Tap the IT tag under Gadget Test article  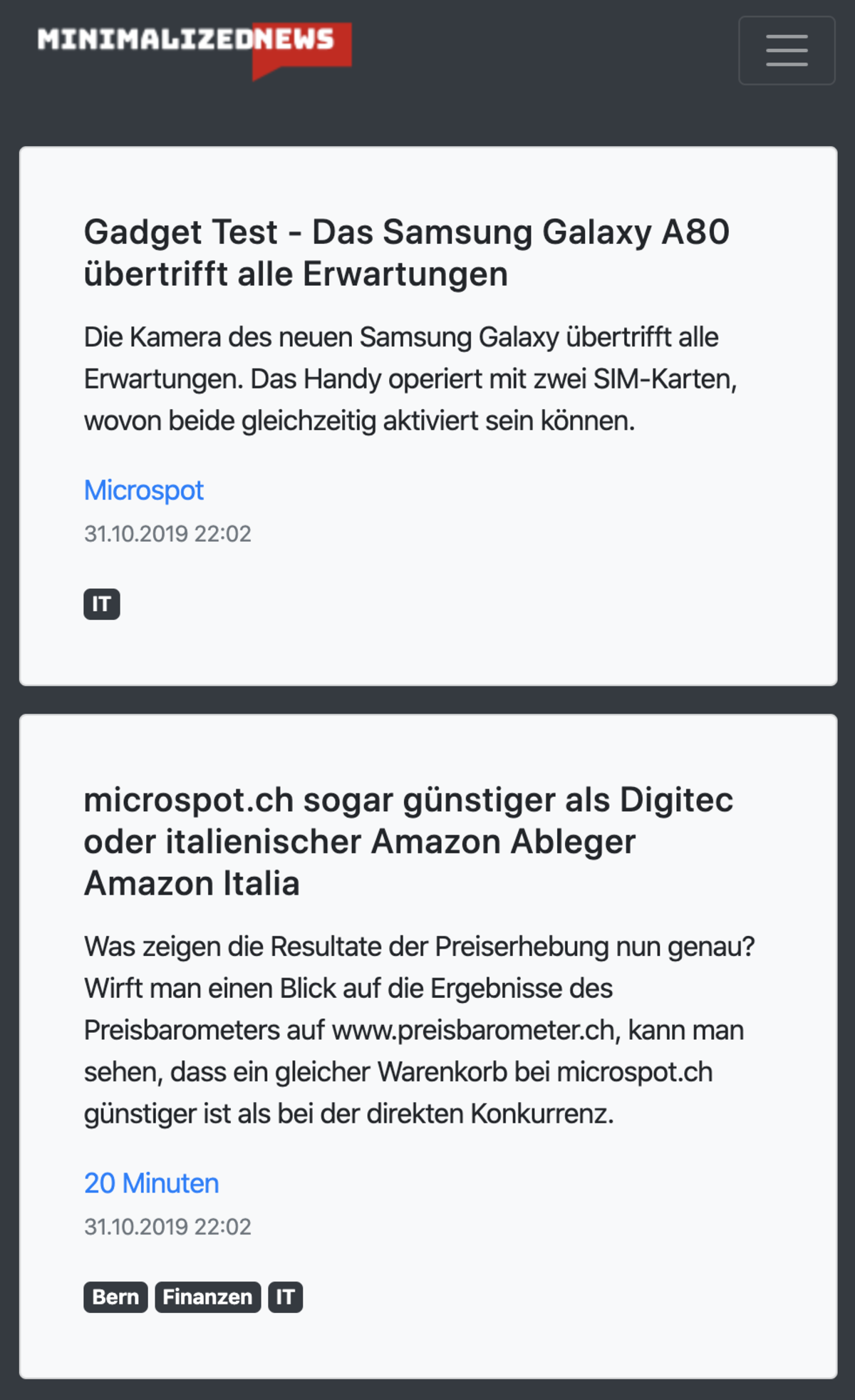101,604
